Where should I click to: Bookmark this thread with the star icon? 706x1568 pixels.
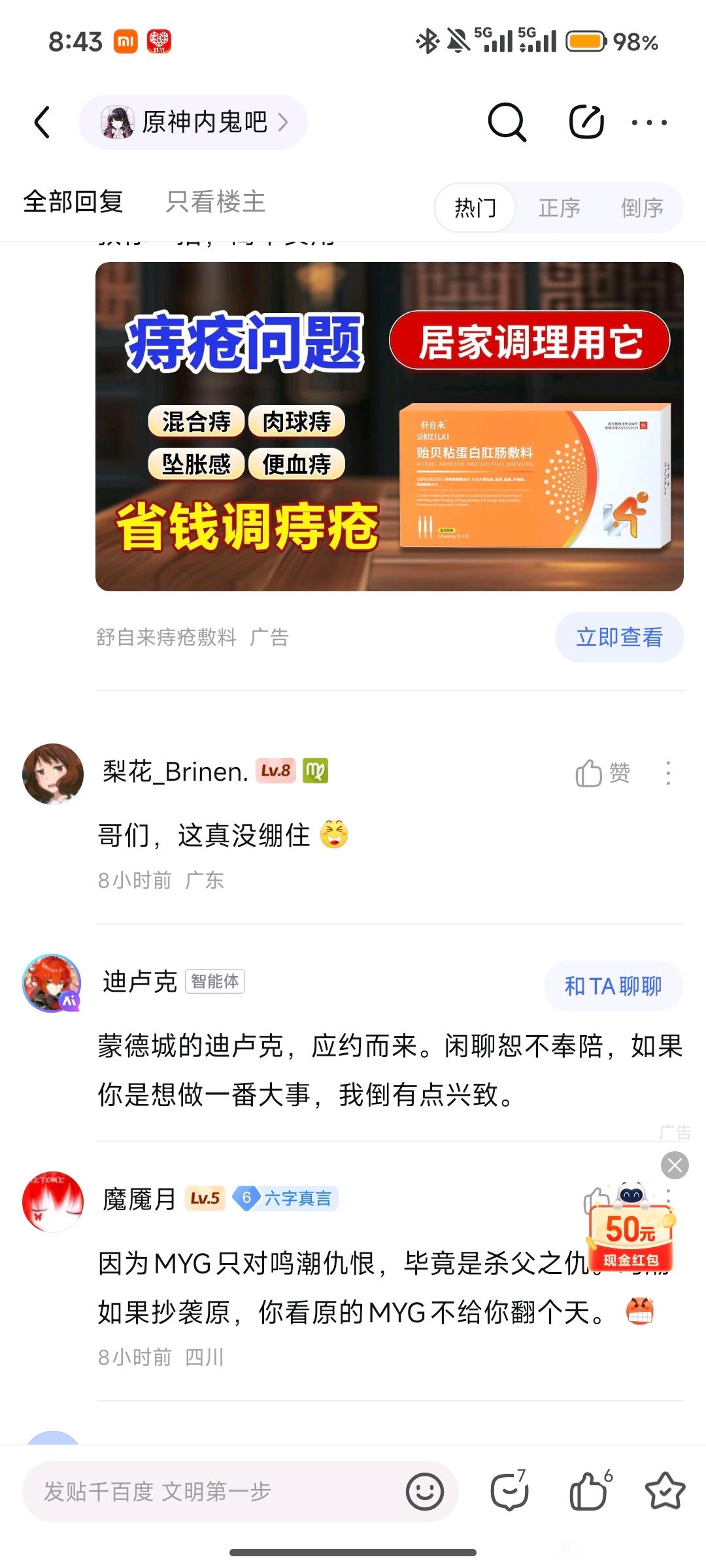(665, 1492)
